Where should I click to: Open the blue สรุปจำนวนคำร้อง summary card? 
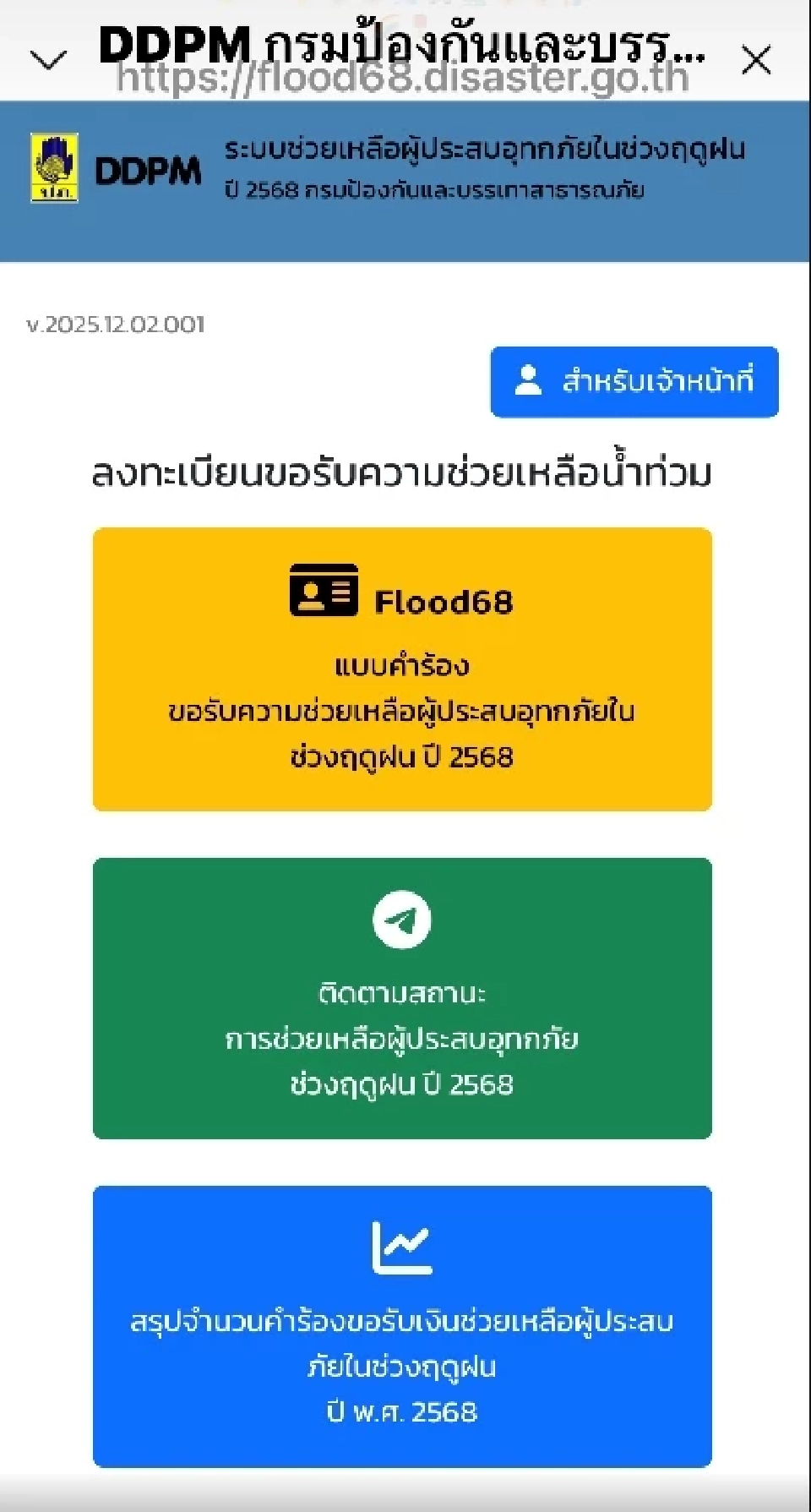402,1326
